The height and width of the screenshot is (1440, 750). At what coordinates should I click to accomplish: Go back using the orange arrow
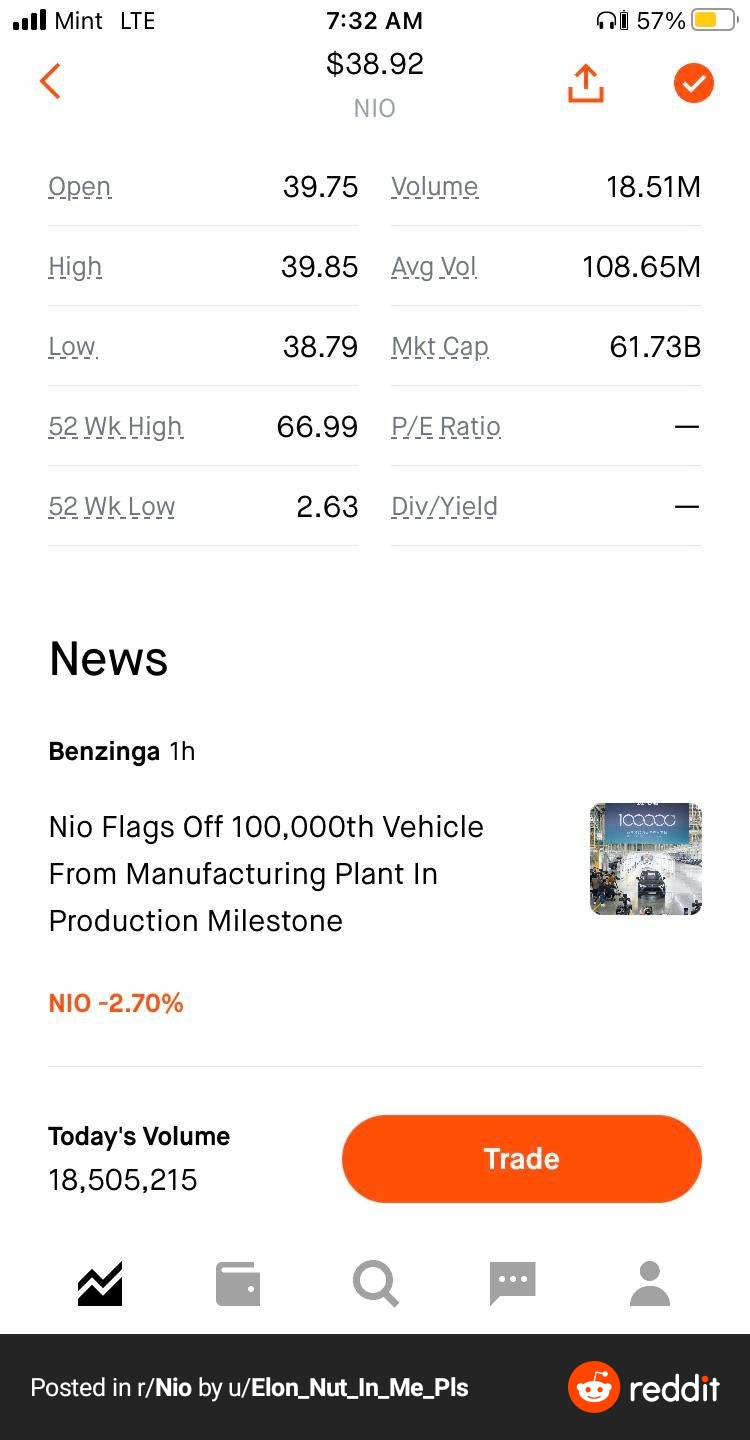(x=51, y=81)
